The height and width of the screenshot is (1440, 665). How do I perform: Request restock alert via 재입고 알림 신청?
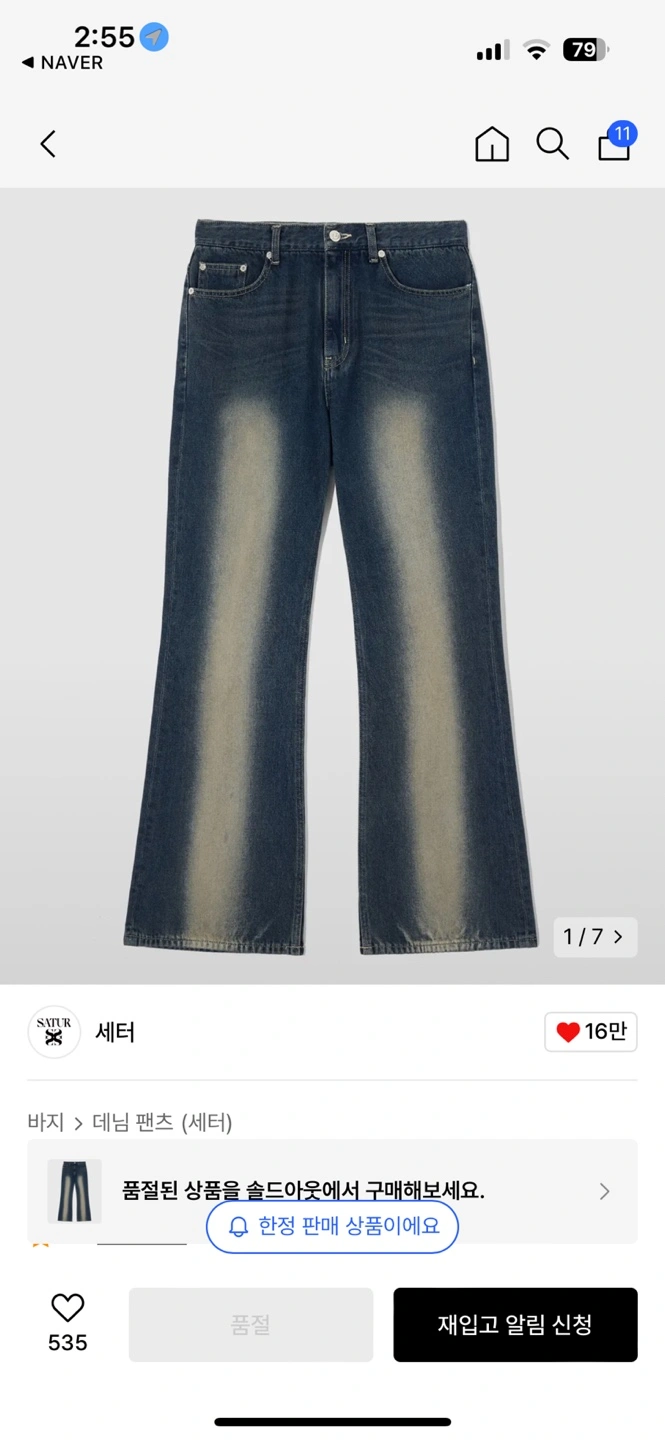(x=515, y=1325)
